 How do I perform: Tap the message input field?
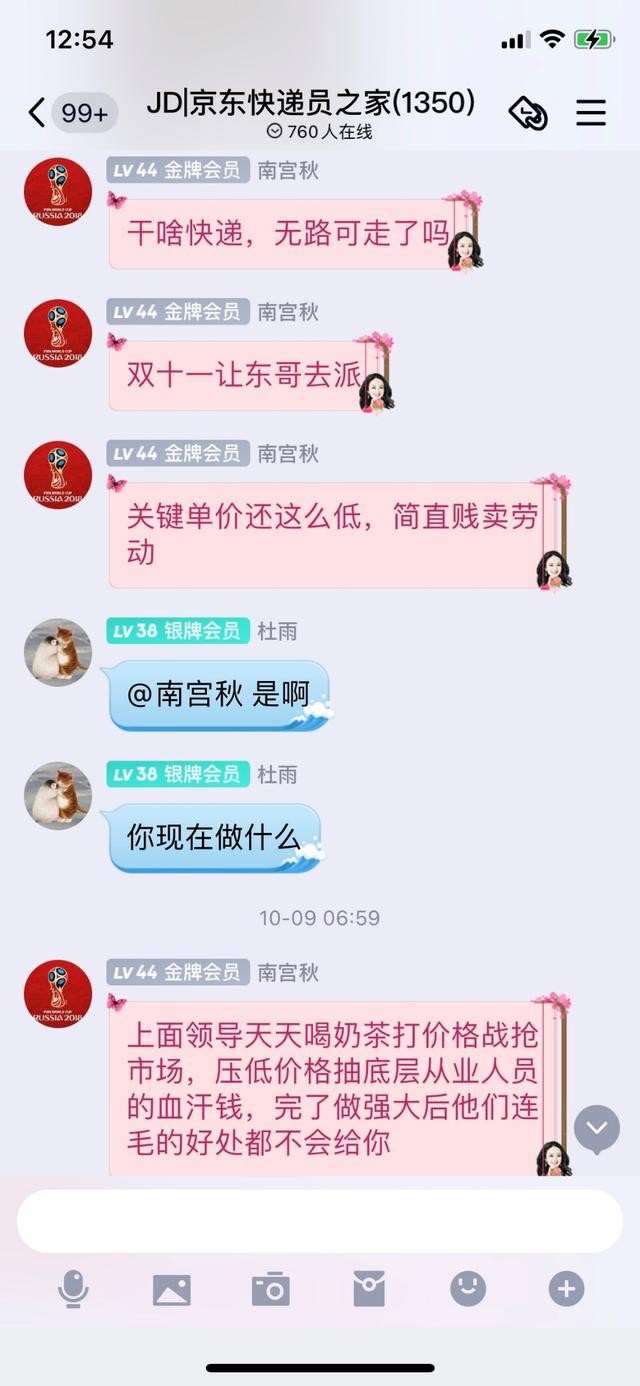[320, 1221]
